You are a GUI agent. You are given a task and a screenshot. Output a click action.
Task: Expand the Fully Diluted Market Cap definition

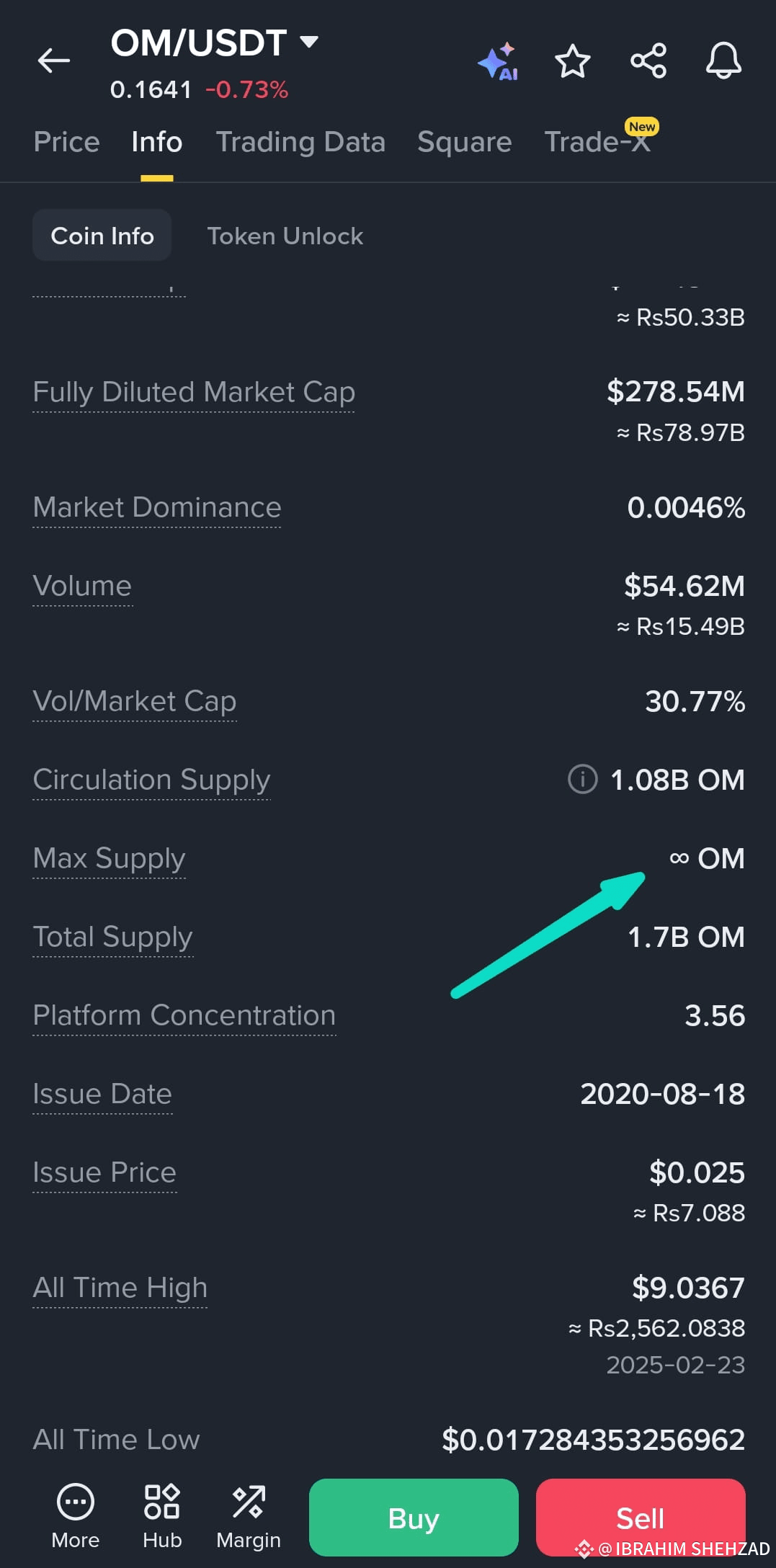193,392
